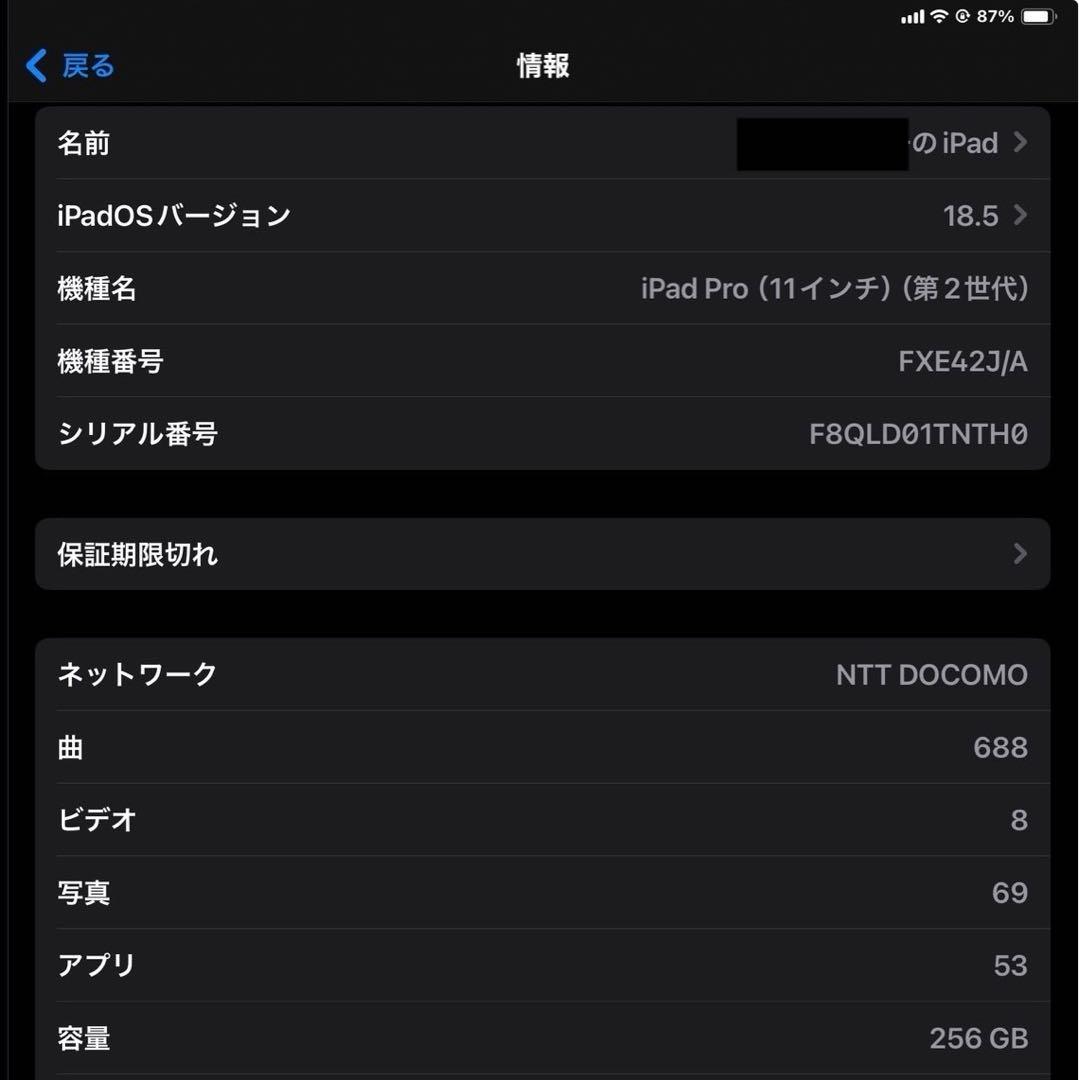Open the 名前 row chevron
This screenshot has width=1079, height=1080.
pos(1020,143)
